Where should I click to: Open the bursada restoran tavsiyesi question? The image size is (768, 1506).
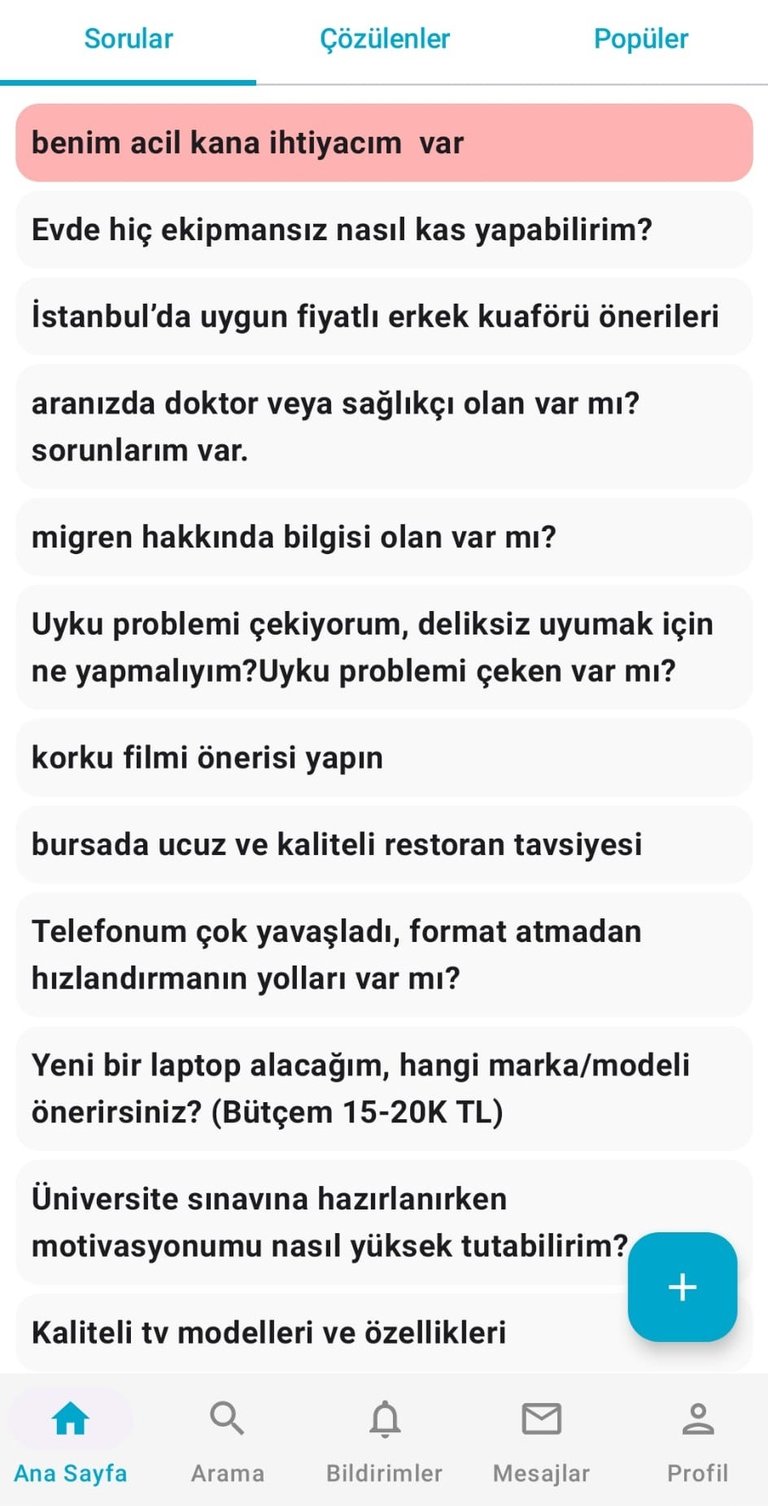point(384,844)
